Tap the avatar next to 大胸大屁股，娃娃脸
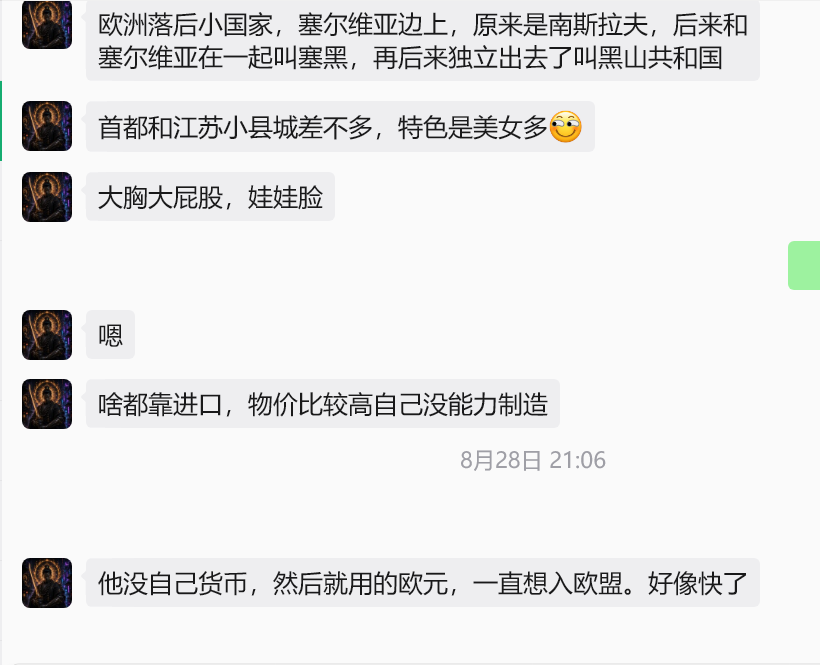 point(47,197)
